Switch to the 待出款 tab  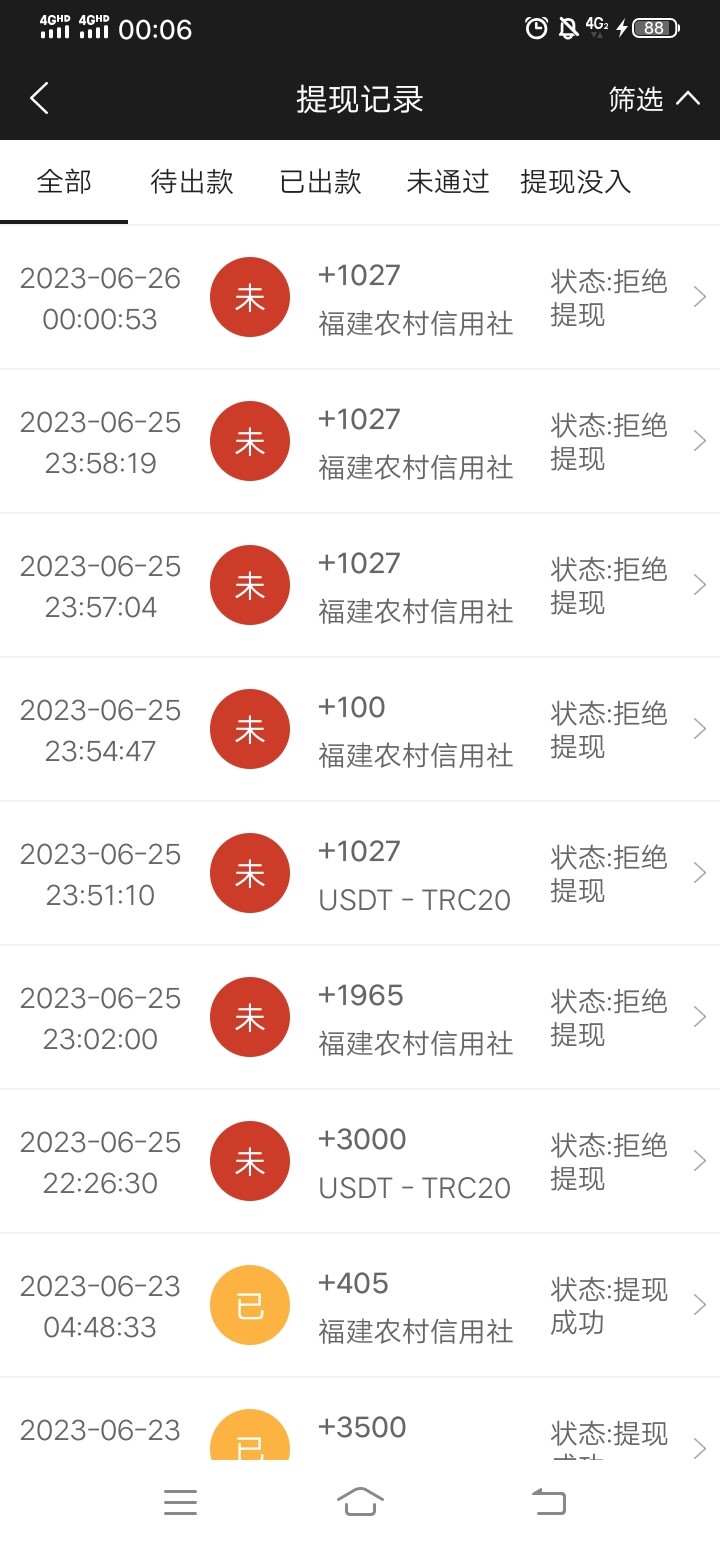(192, 182)
